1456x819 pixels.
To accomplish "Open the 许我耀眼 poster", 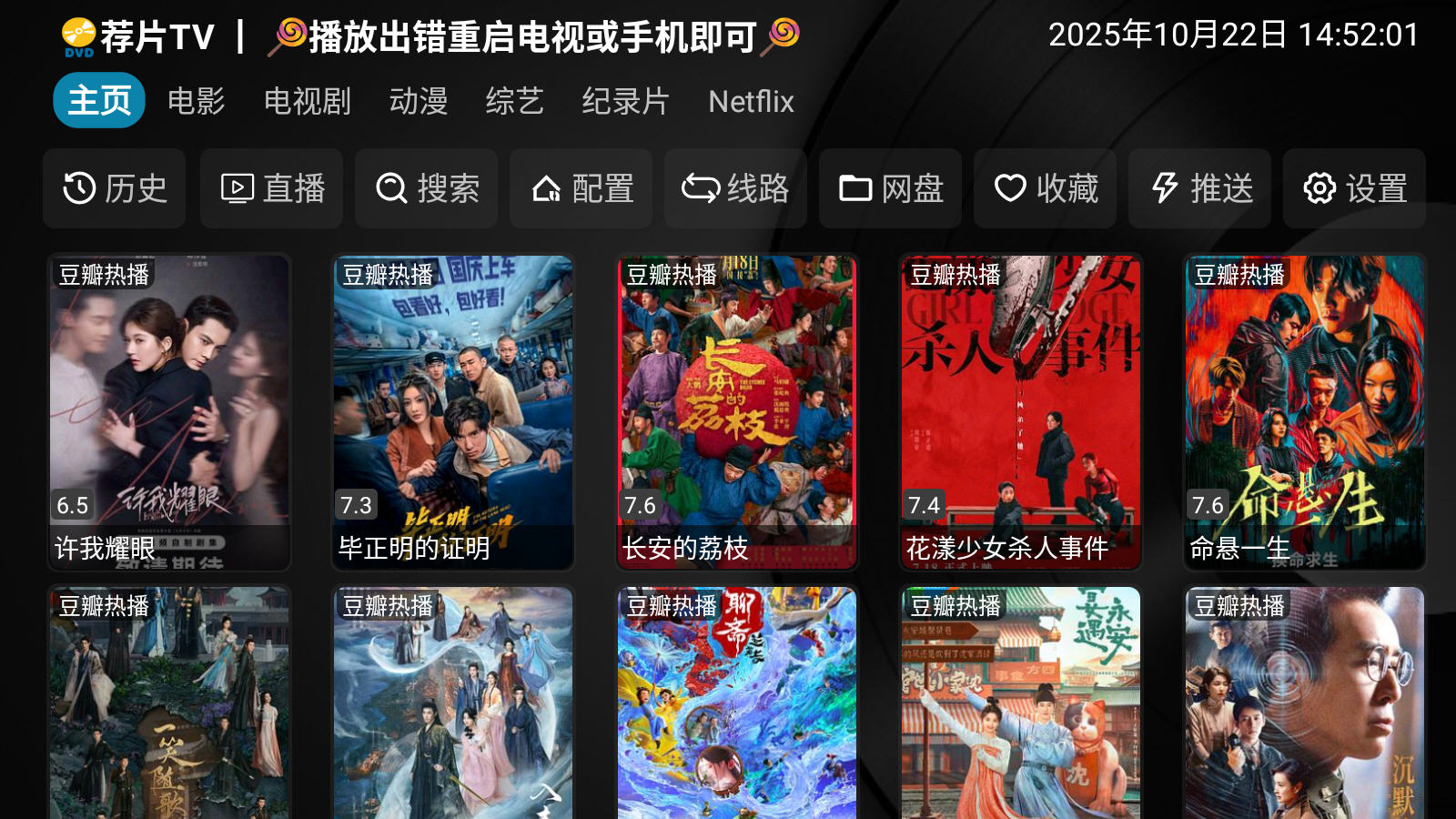I will click(x=169, y=411).
